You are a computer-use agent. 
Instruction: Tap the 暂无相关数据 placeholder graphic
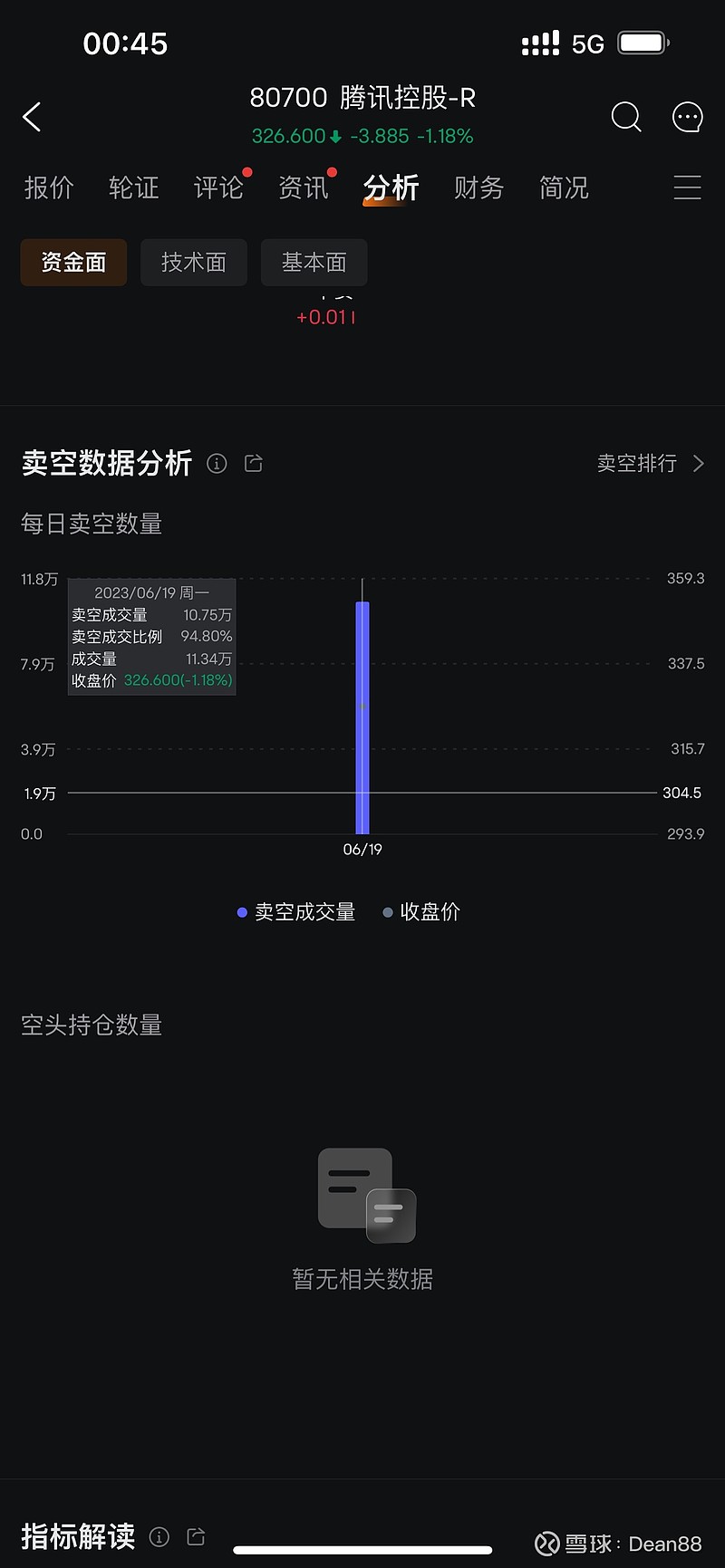click(x=362, y=1194)
